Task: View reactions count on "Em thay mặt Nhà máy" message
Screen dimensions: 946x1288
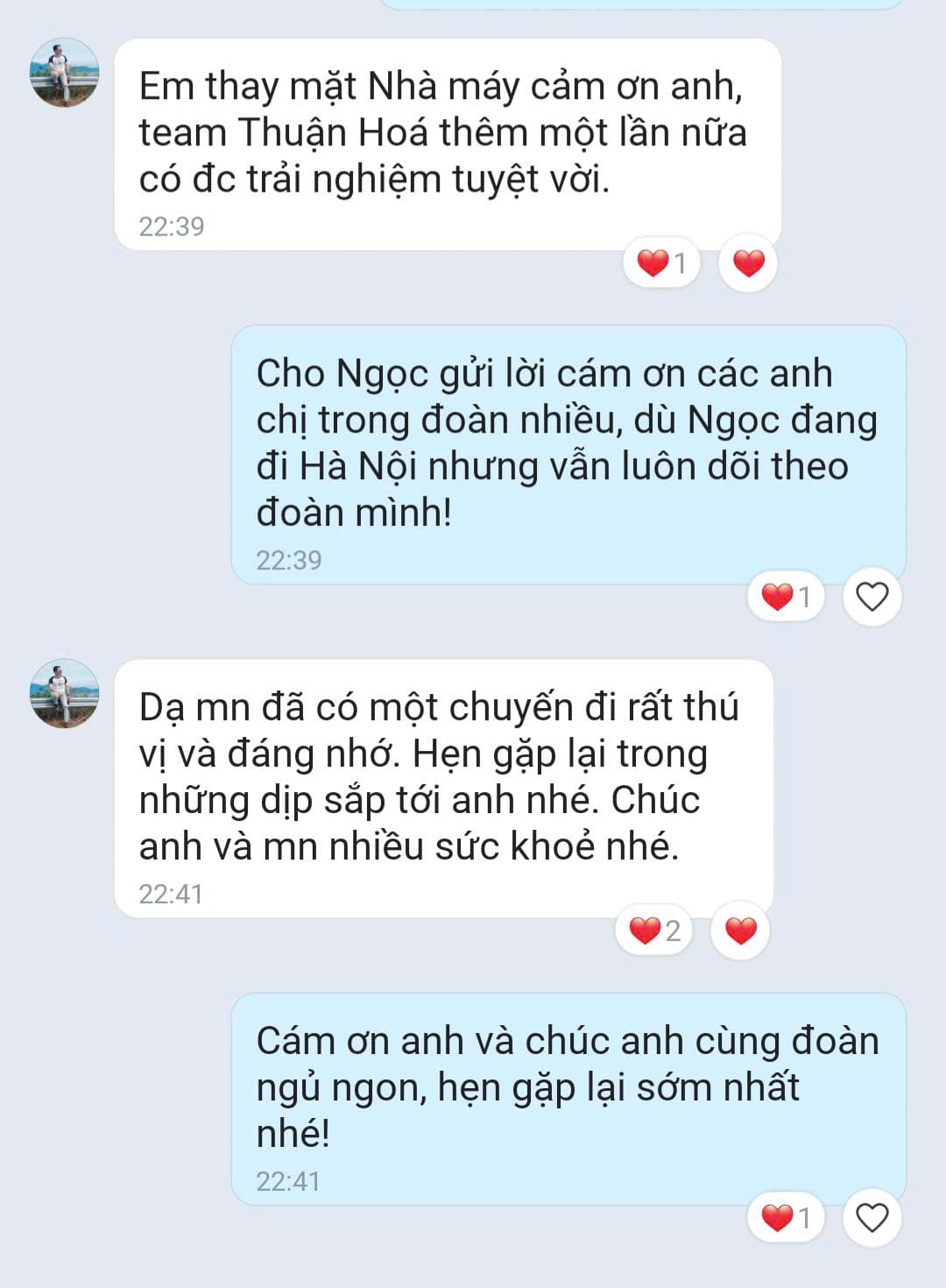Action: 661,263
